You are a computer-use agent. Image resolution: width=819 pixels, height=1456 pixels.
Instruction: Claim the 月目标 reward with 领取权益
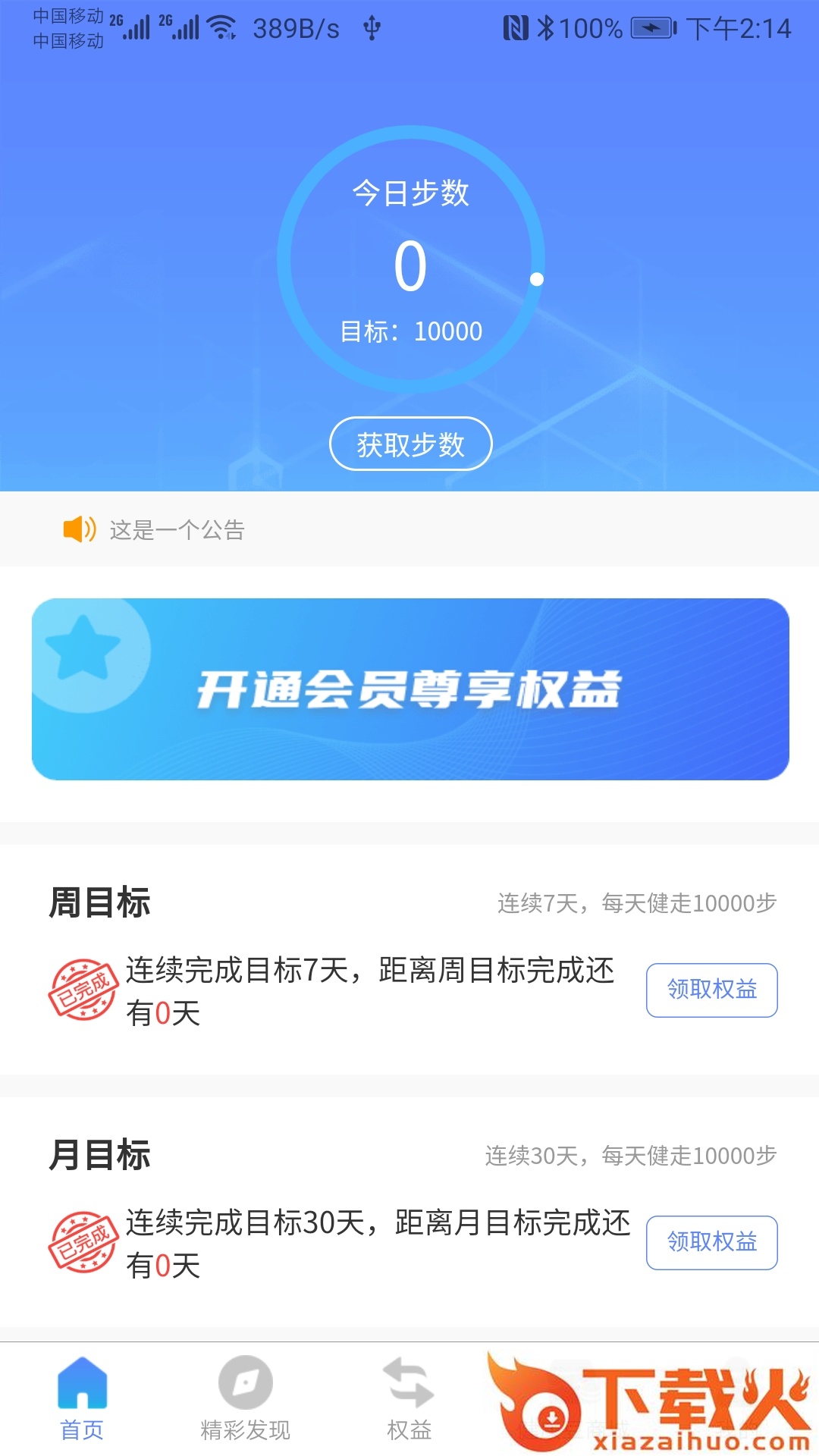click(711, 1242)
